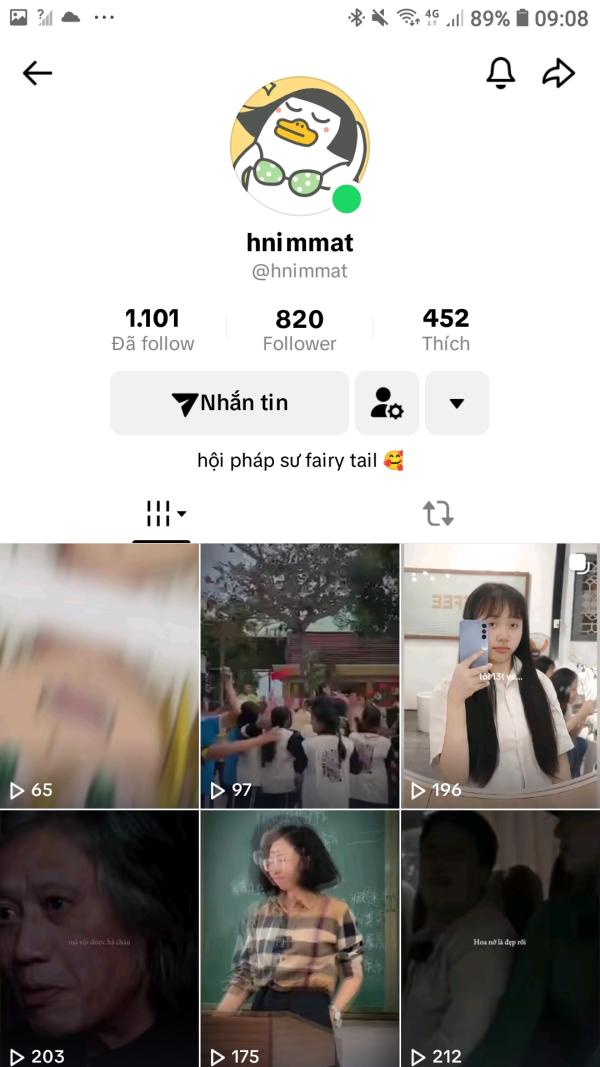View the 1.101 Đã follow list
Viewport: 600px width, 1067px height.
153,330
